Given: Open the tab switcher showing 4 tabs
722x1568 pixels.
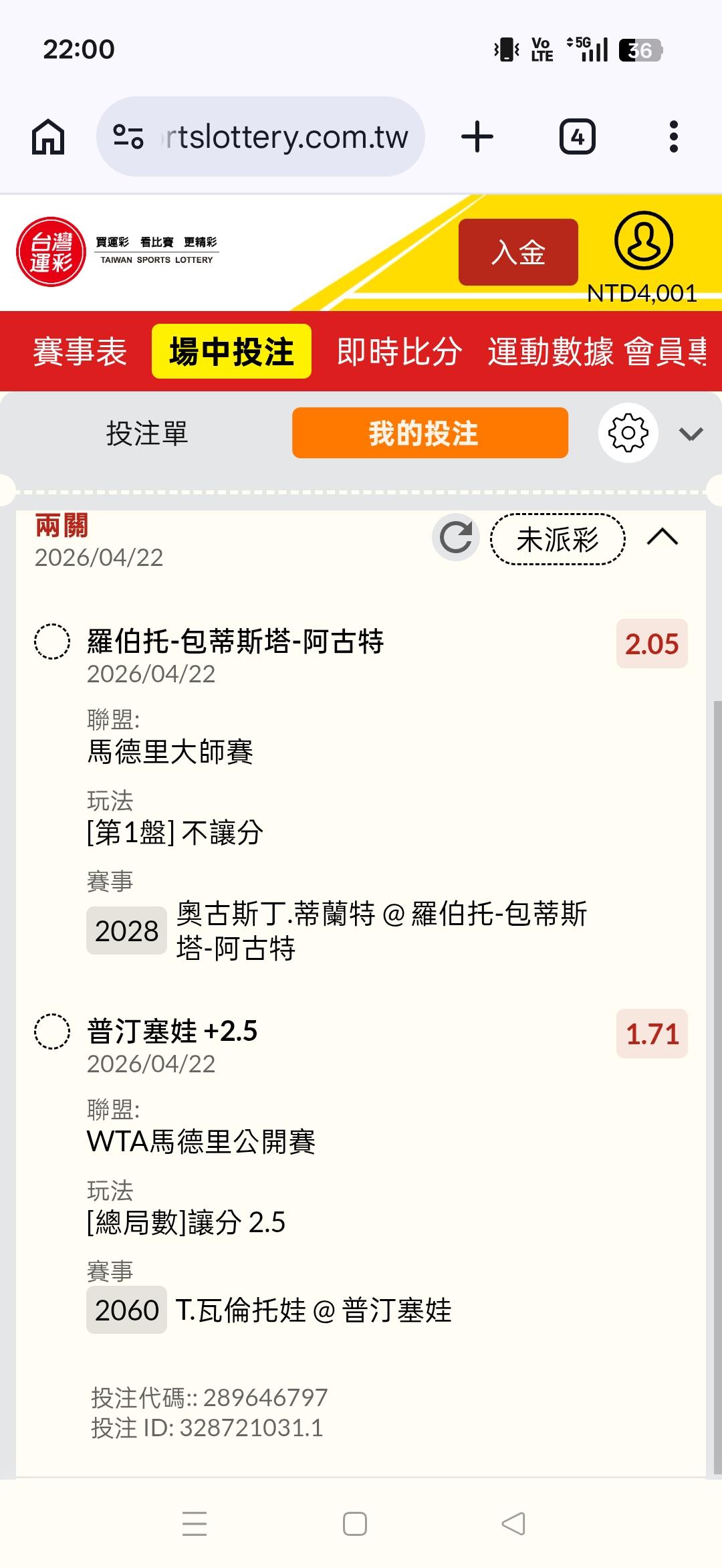Looking at the screenshot, I should pyautogui.click(x=577, y=137).
